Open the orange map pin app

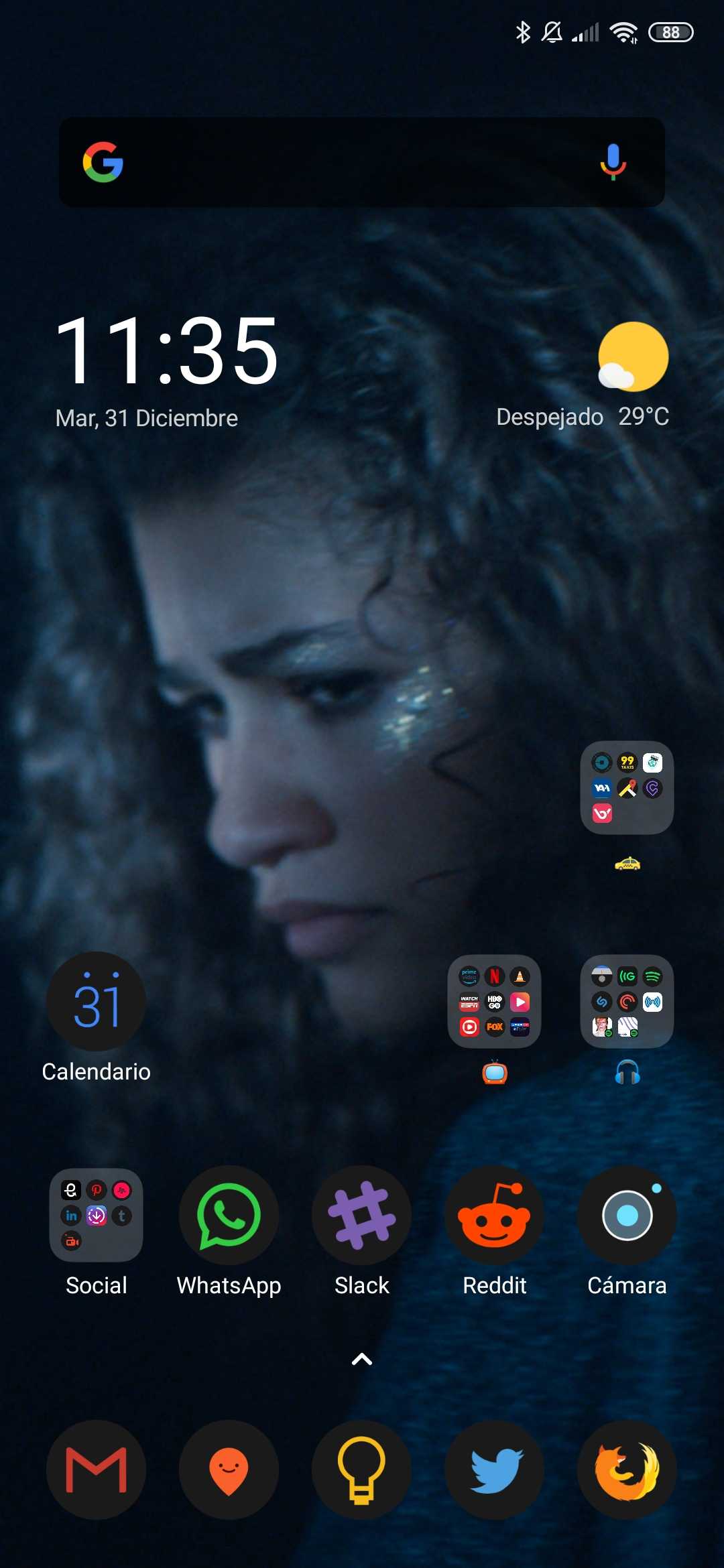(x=229, y=1469)
